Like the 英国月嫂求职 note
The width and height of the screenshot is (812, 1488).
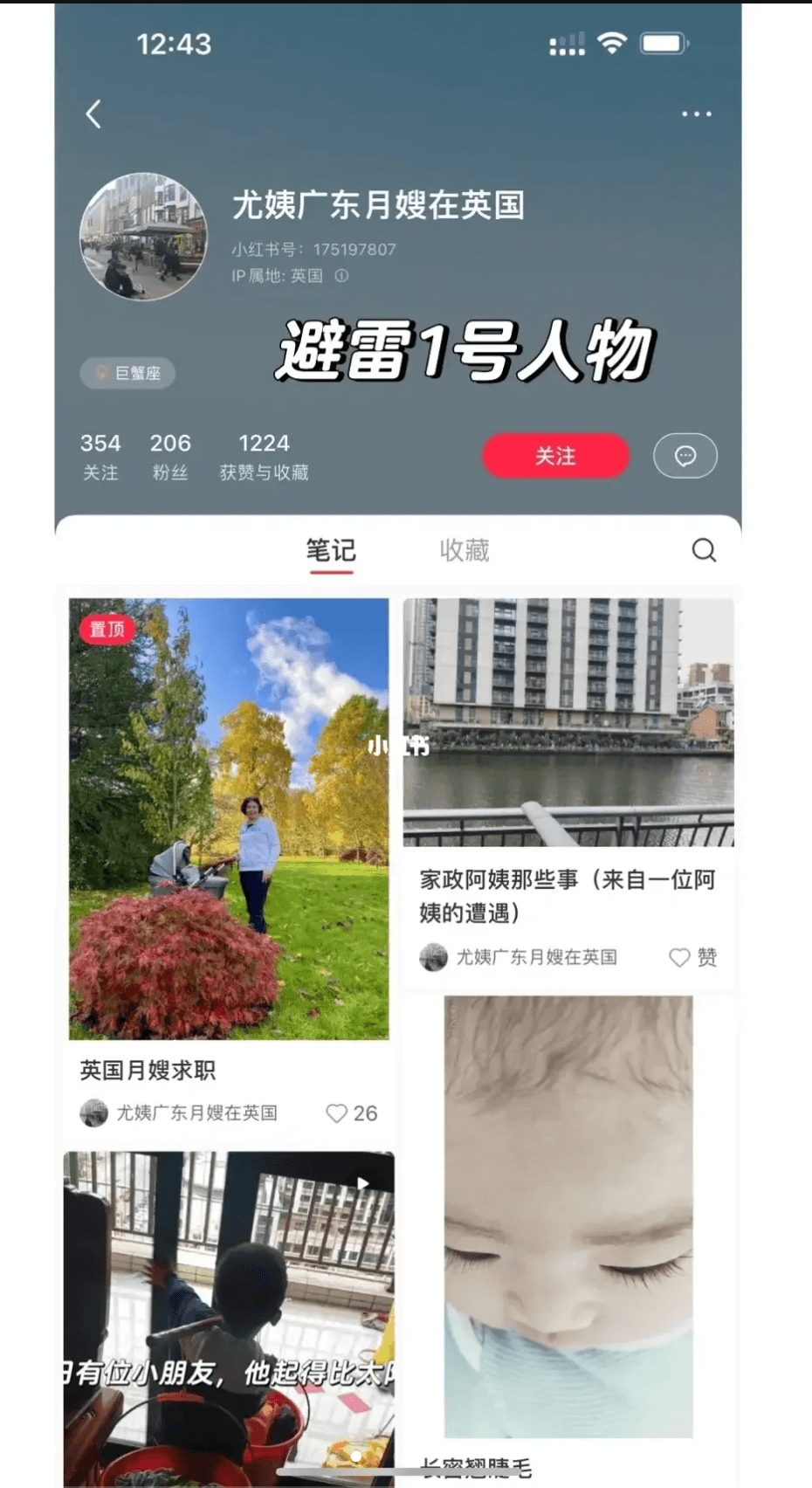337,1113
